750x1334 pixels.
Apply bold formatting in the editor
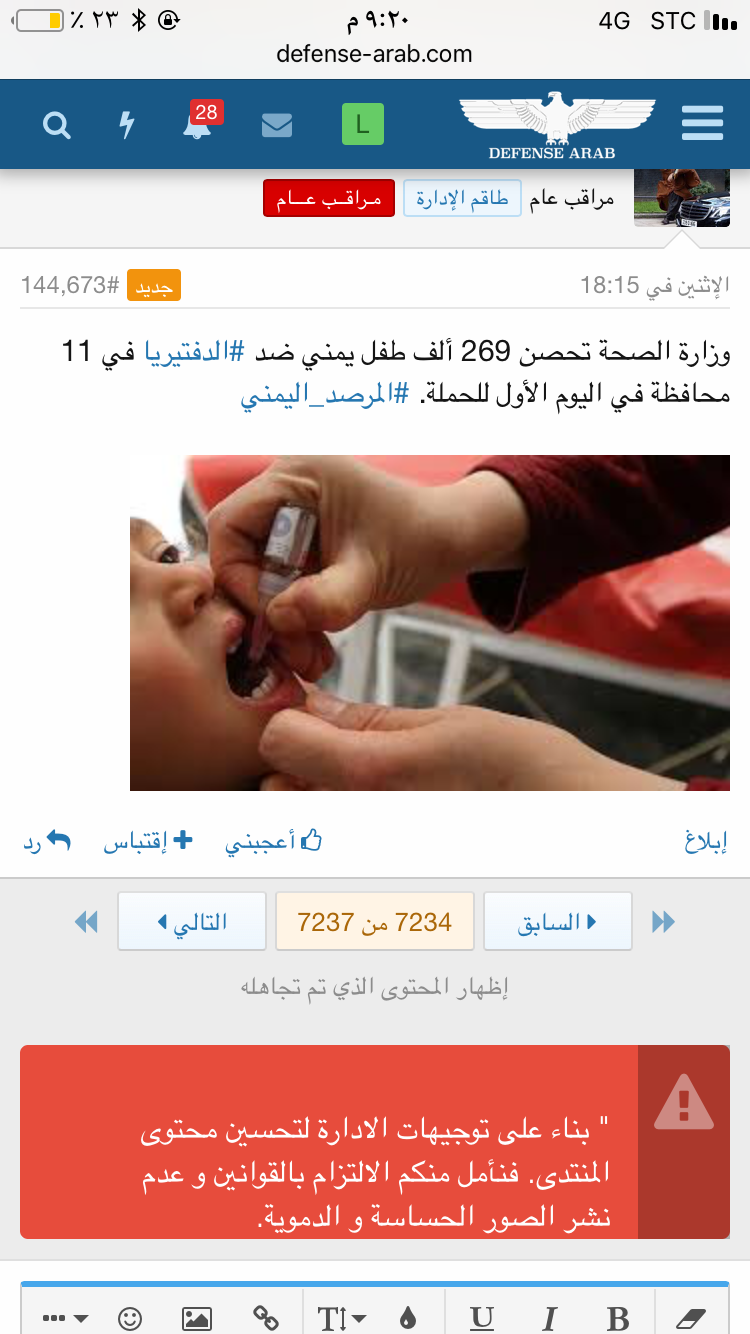tap(618, 1318)
